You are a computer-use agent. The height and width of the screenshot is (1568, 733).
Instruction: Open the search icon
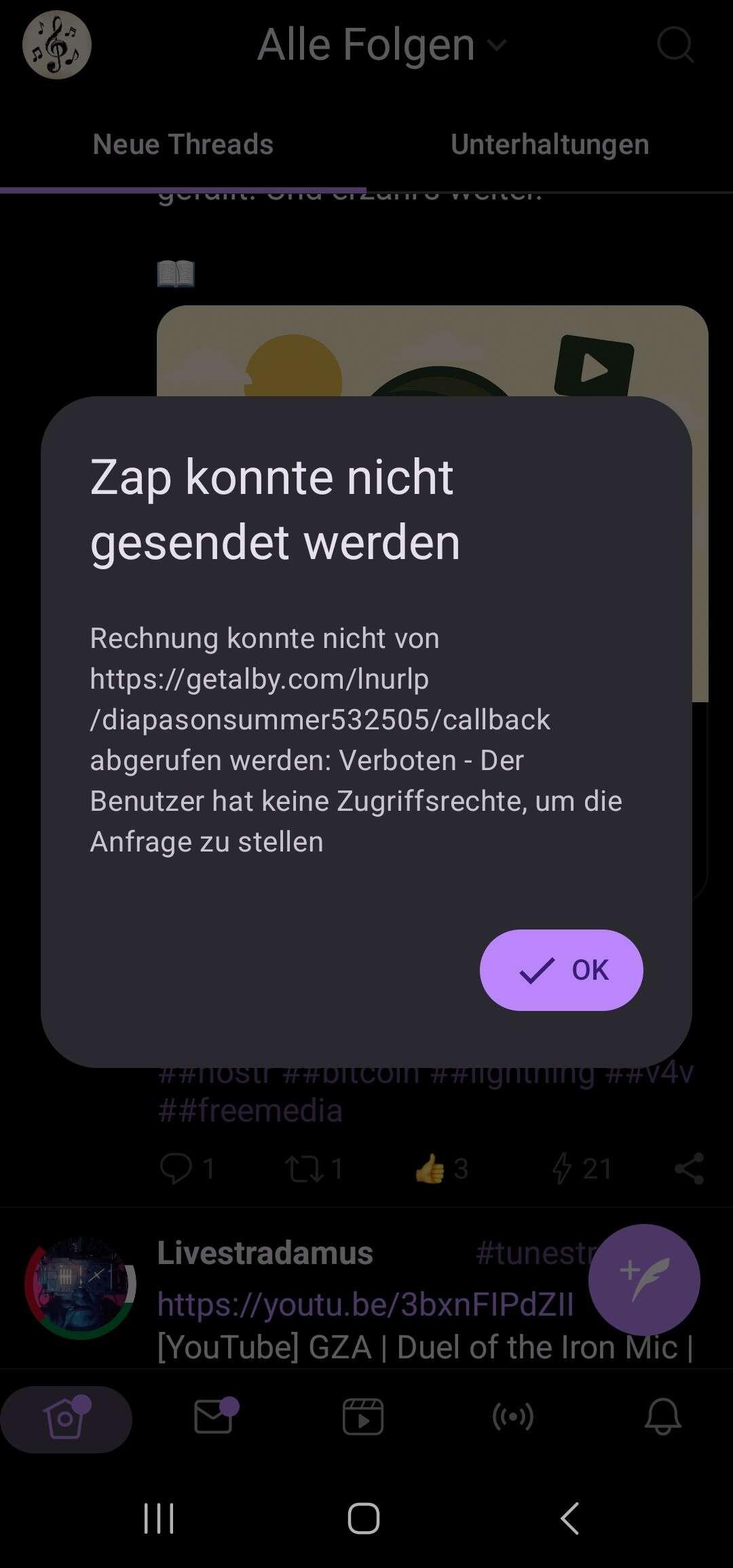[x=675, y=45]
